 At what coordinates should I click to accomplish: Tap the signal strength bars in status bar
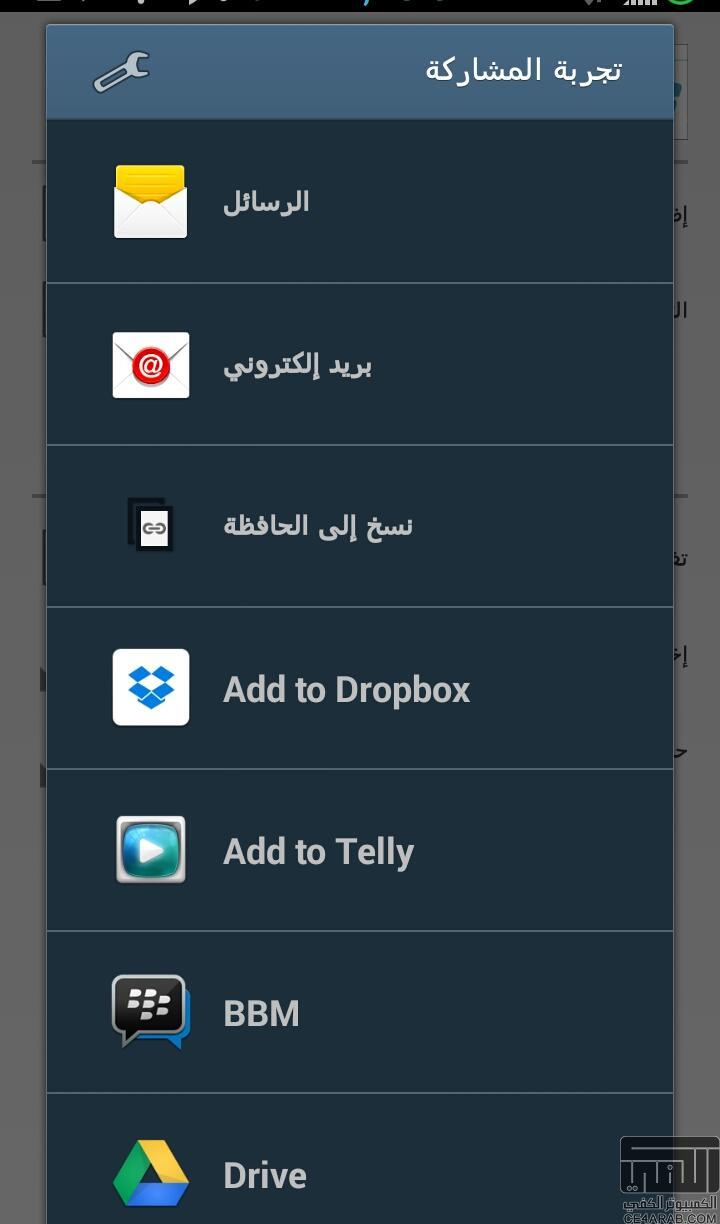638,6
